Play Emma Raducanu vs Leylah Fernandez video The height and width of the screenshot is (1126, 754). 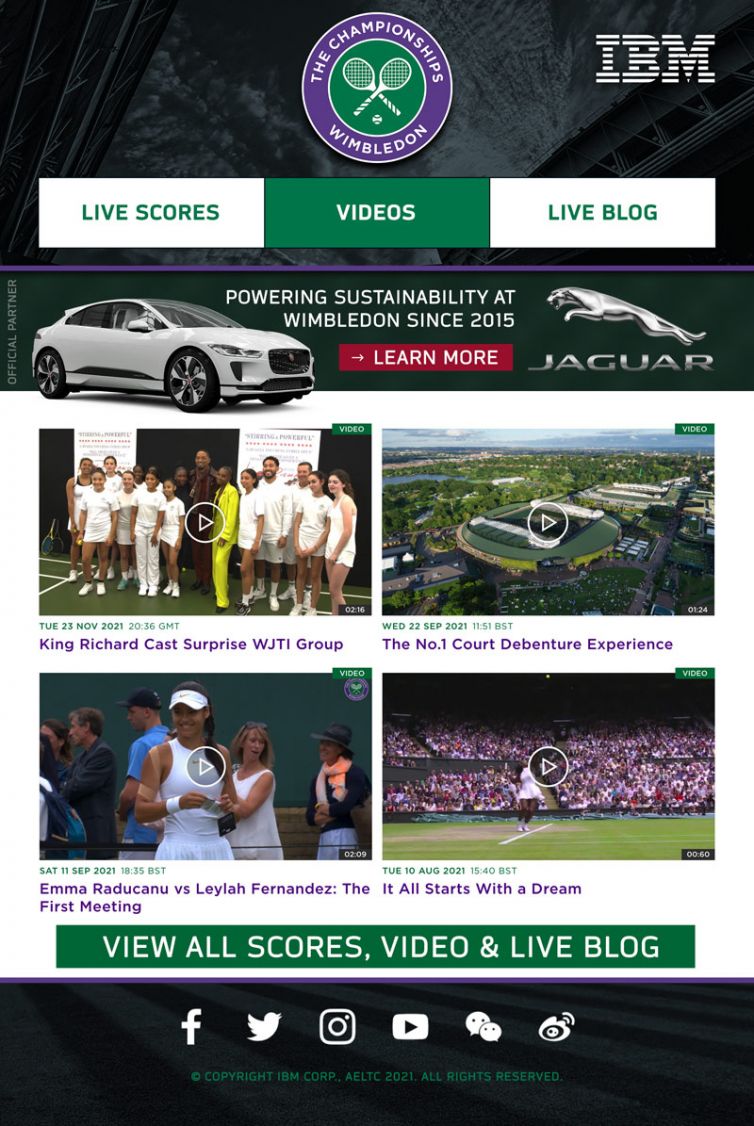205,766
